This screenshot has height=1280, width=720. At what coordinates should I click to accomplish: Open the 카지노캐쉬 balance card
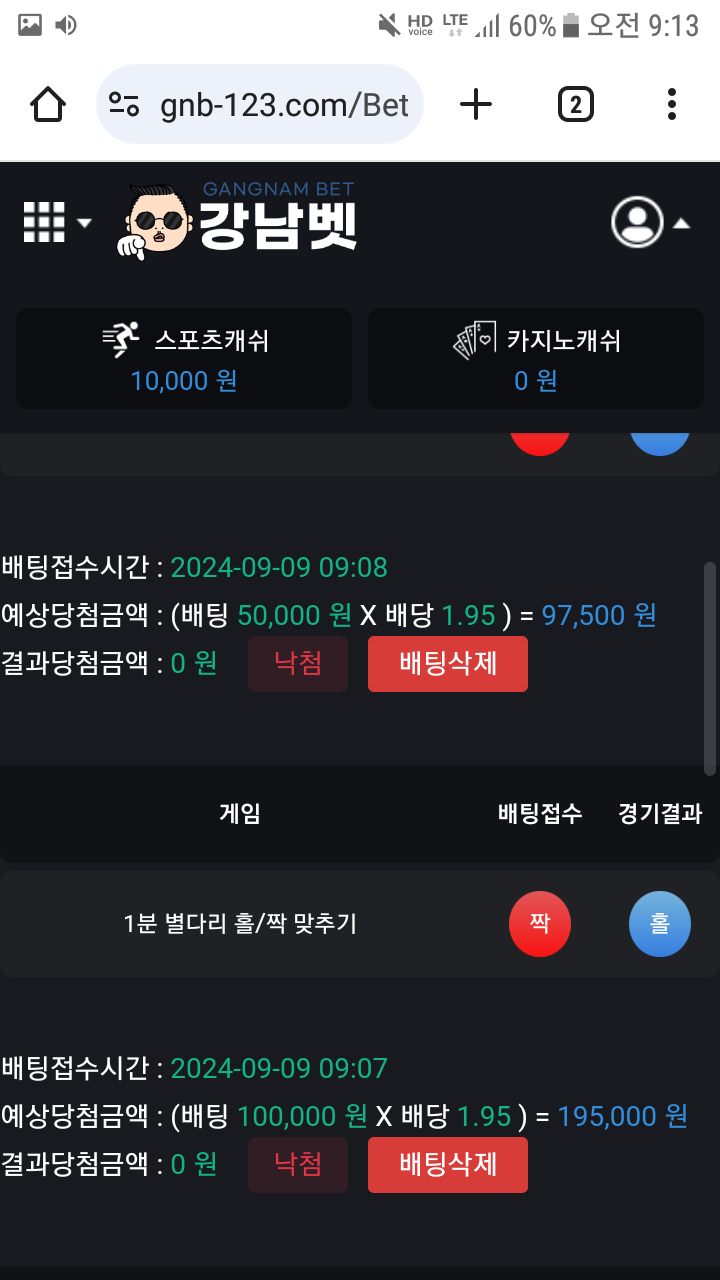[x=536, y=358]
